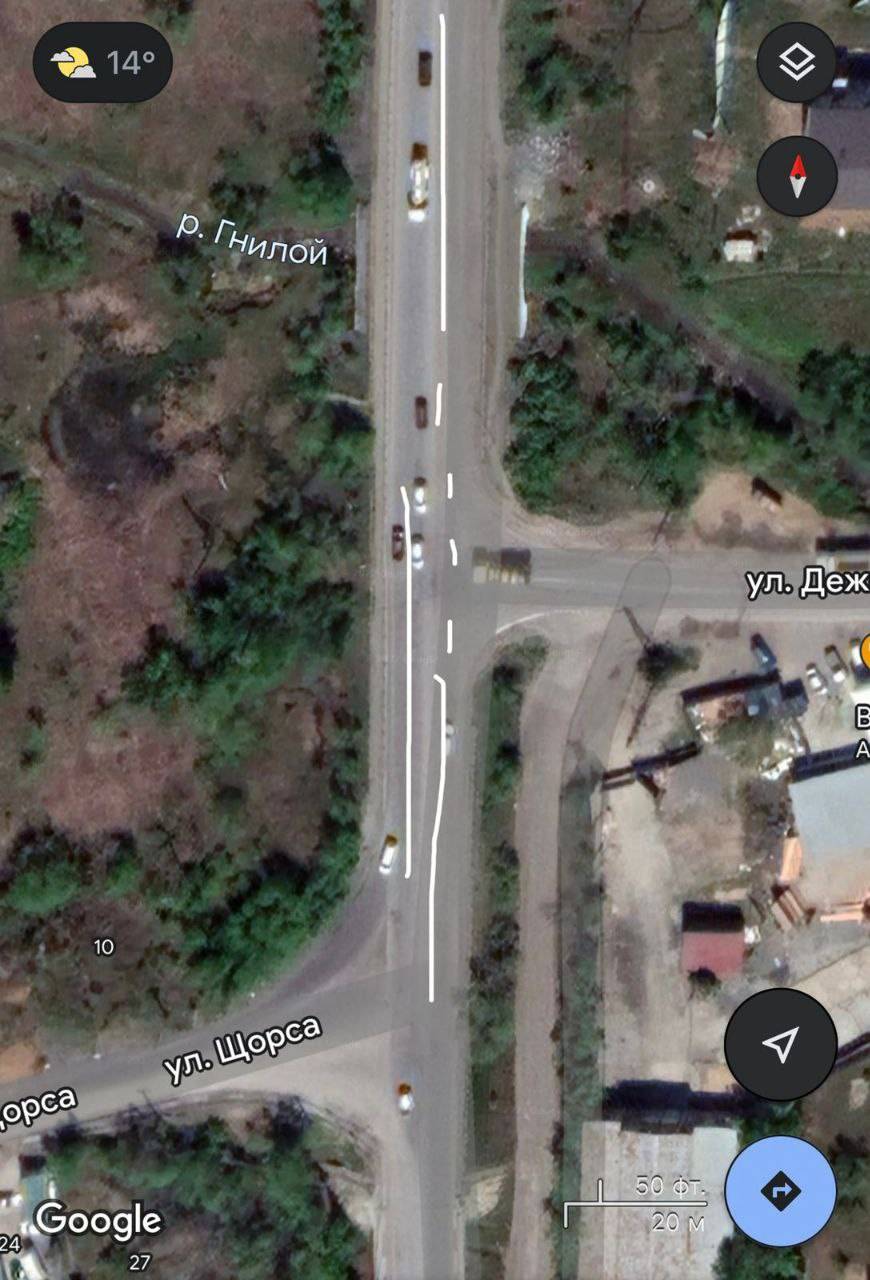Open directions with the blue button
The image size is (870, 1280).
780,1191
